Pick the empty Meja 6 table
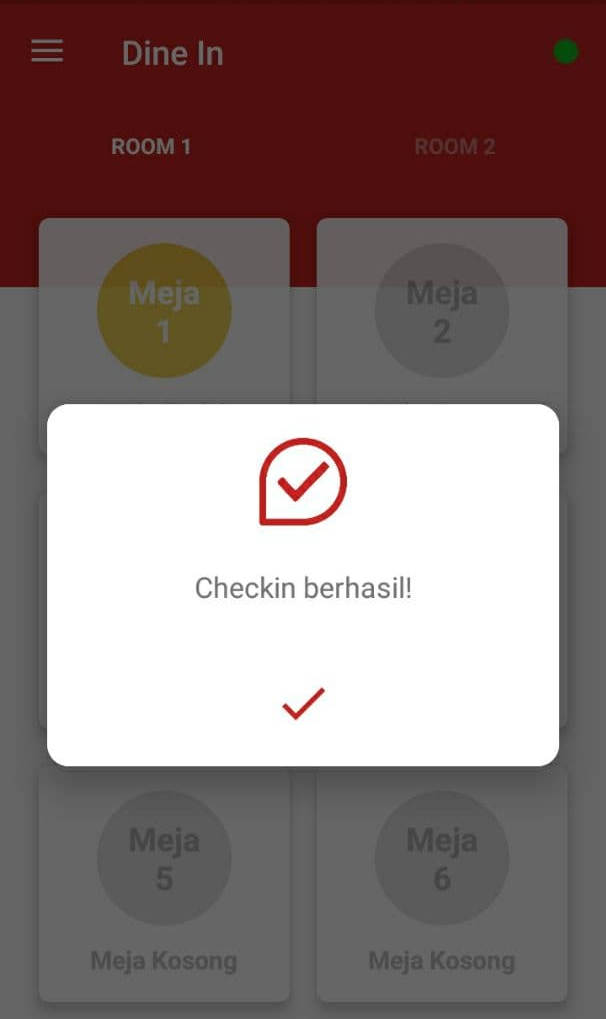Viewport: 606px width, 1019px height. point(442,880)
